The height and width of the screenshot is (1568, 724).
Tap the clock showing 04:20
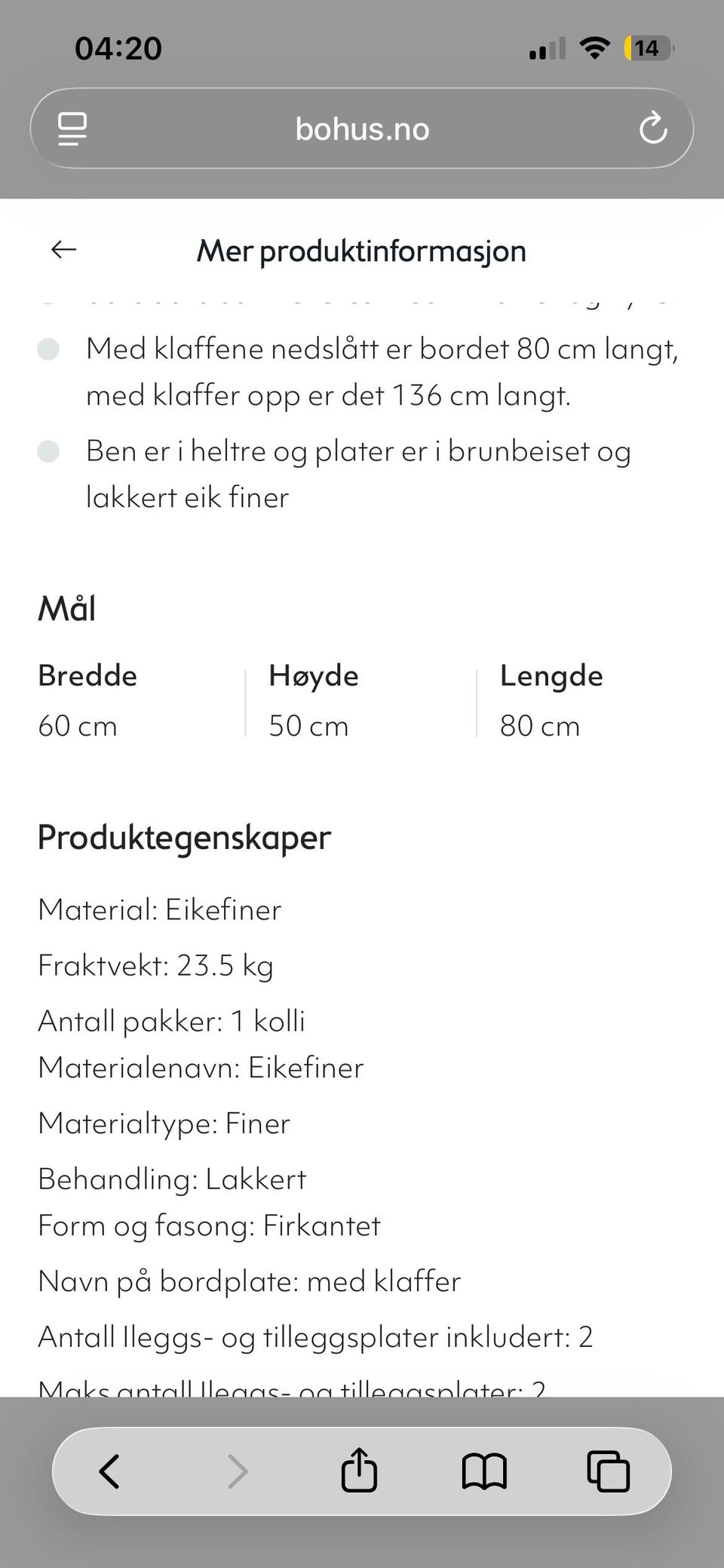(117, 48)
